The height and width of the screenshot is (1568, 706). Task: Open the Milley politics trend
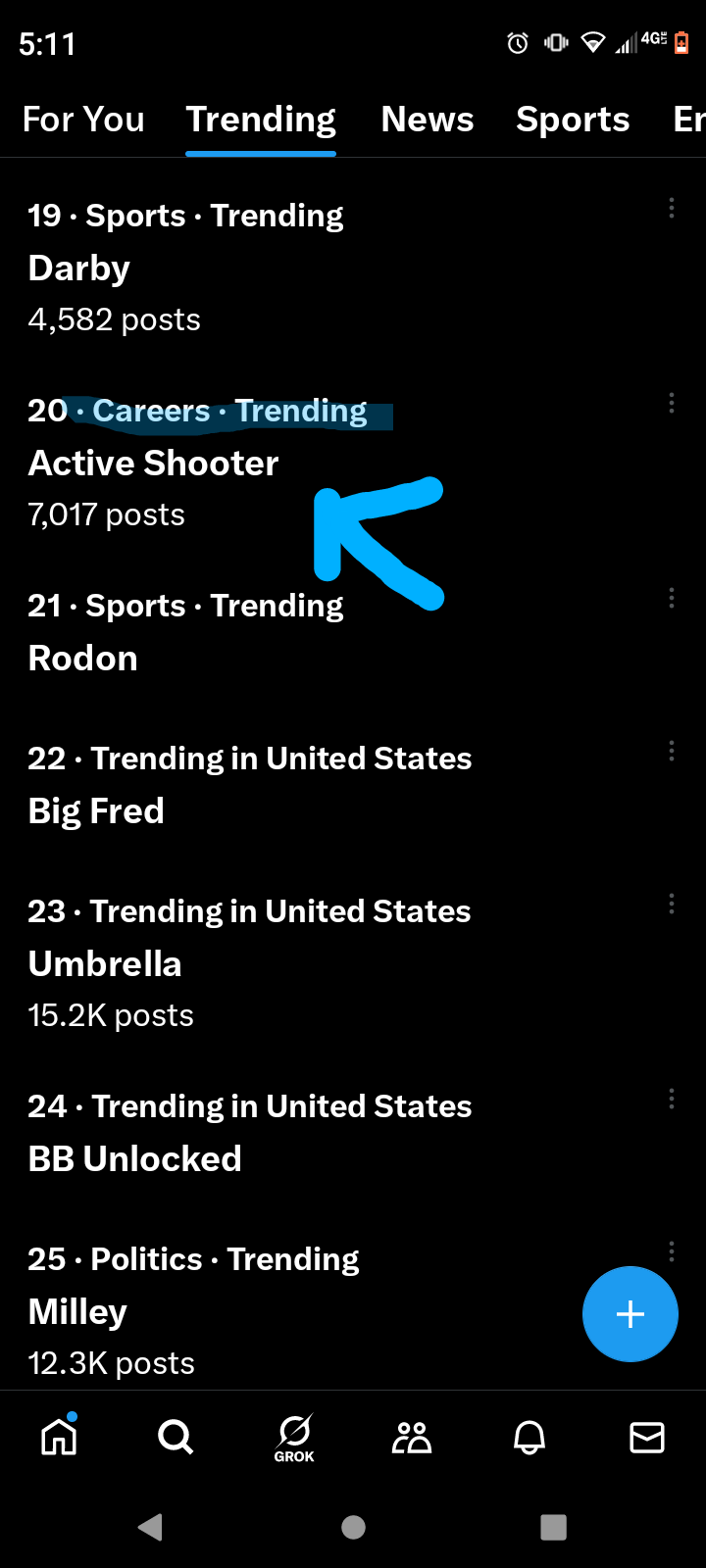[x=78, y=1312]
